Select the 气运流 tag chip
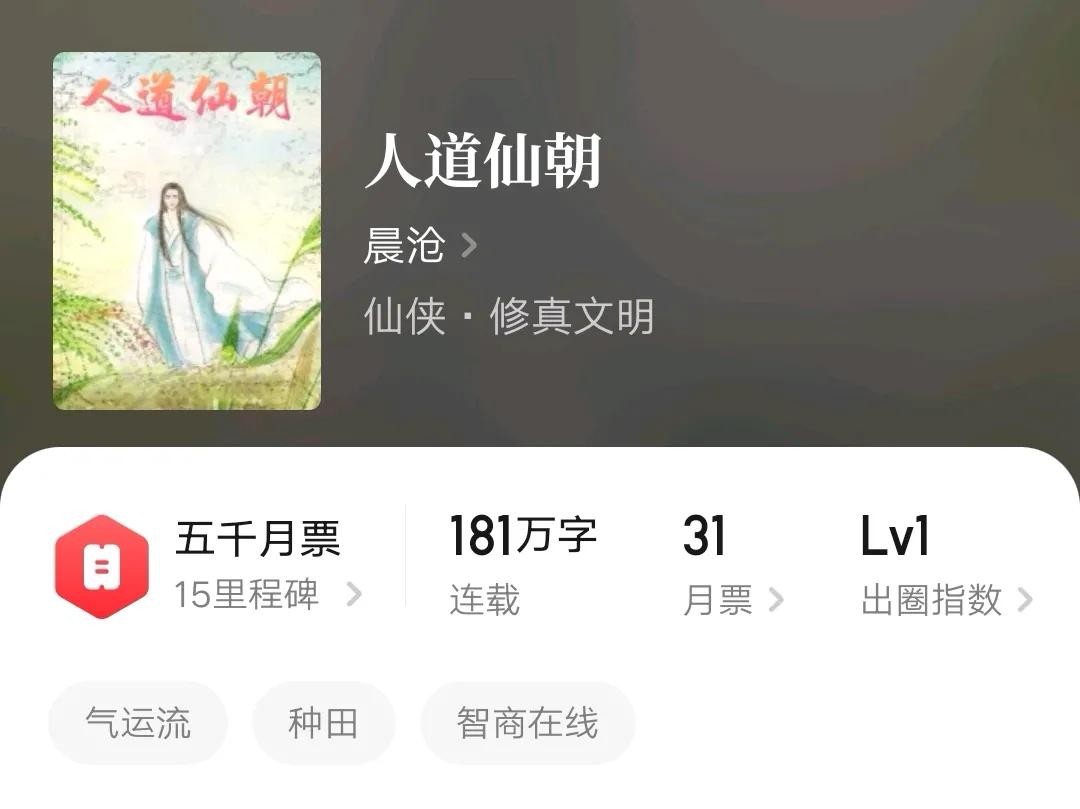The image size is (1080, 809). pyautogui.click(x=138, y=723)
